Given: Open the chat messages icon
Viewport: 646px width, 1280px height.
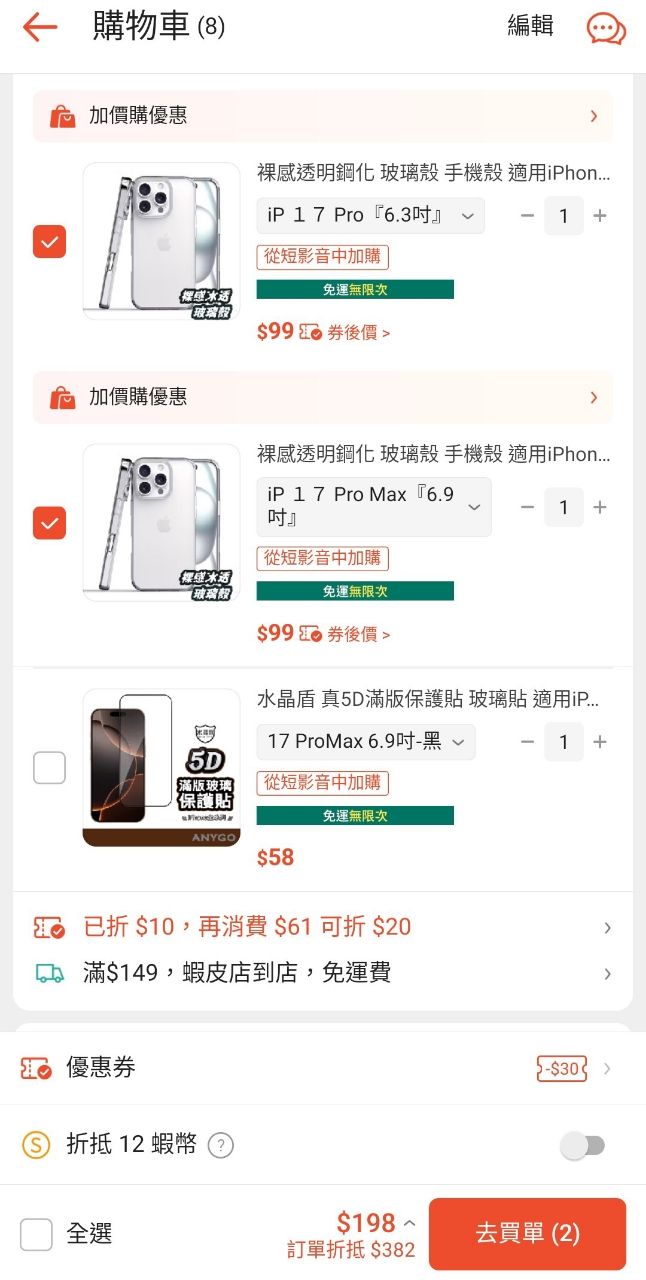Looking at the screenshot, I should [x=606, y=28].
